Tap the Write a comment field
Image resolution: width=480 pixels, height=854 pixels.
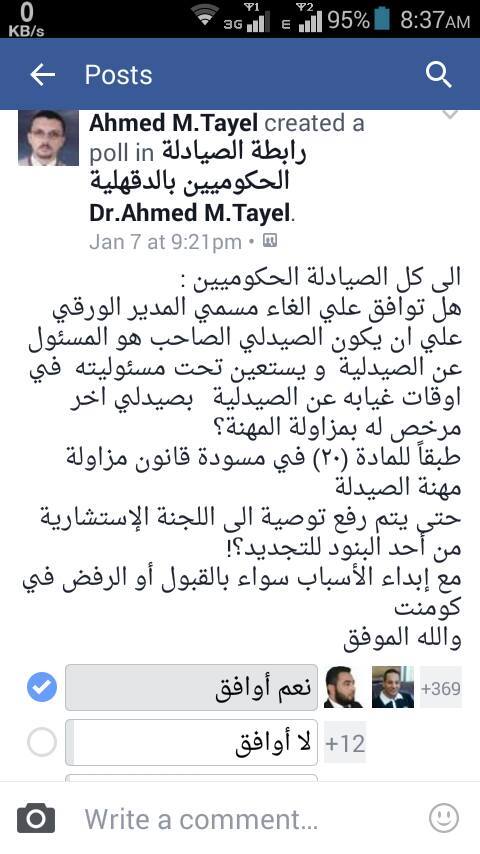[x=200, y=819]
